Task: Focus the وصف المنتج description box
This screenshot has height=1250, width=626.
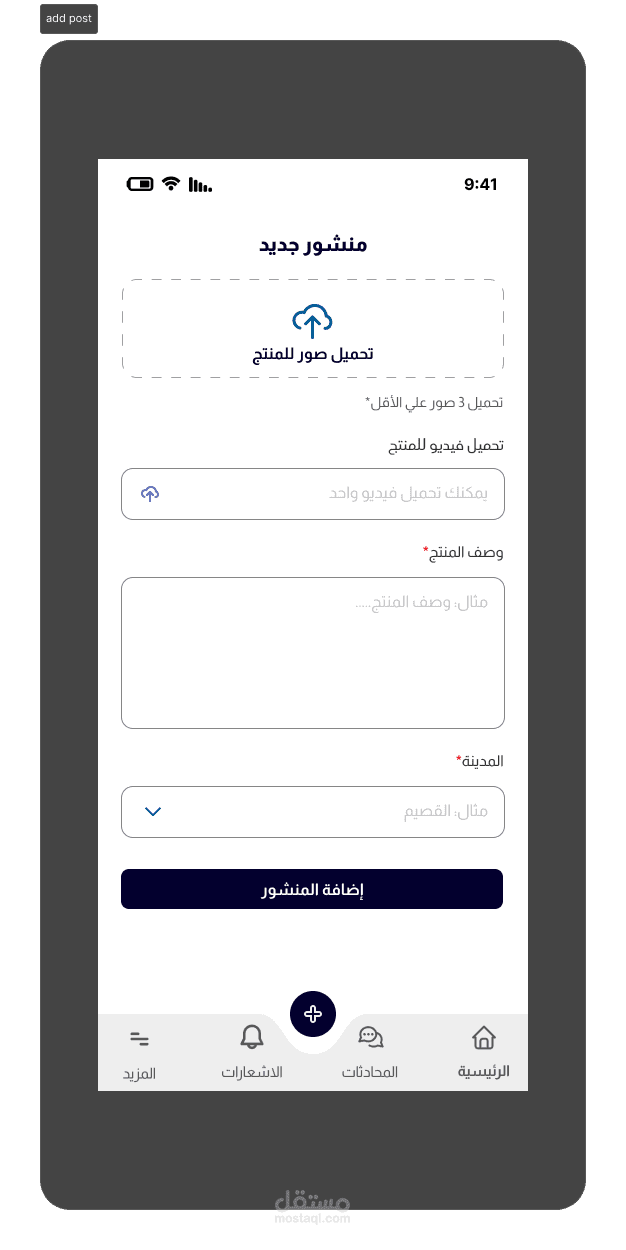Action: [313, 653]
